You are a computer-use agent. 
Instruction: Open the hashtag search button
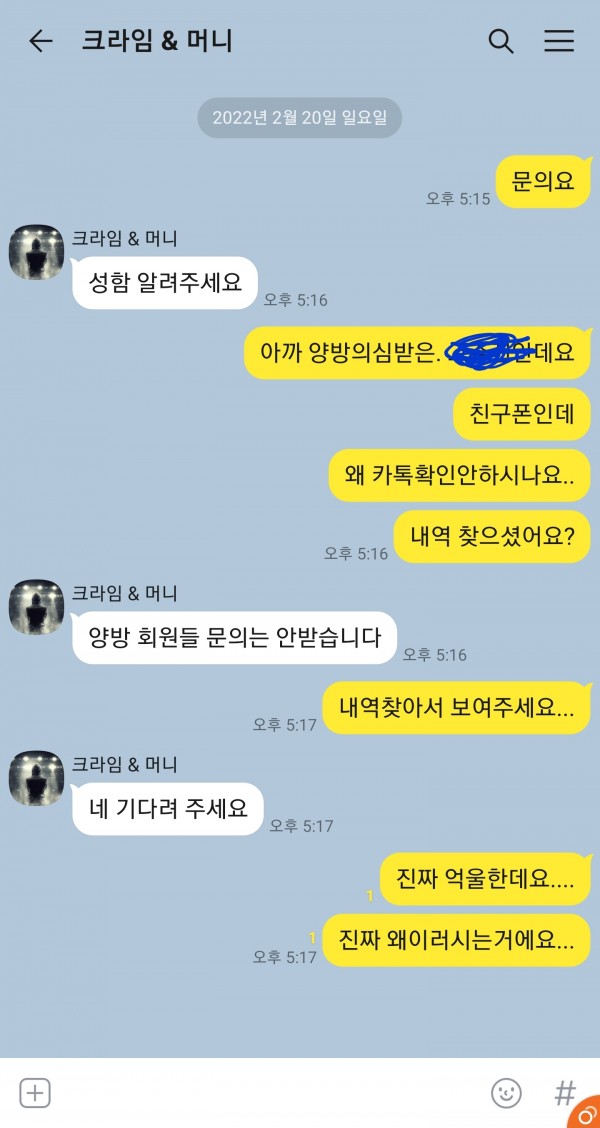pos(565,1091)
